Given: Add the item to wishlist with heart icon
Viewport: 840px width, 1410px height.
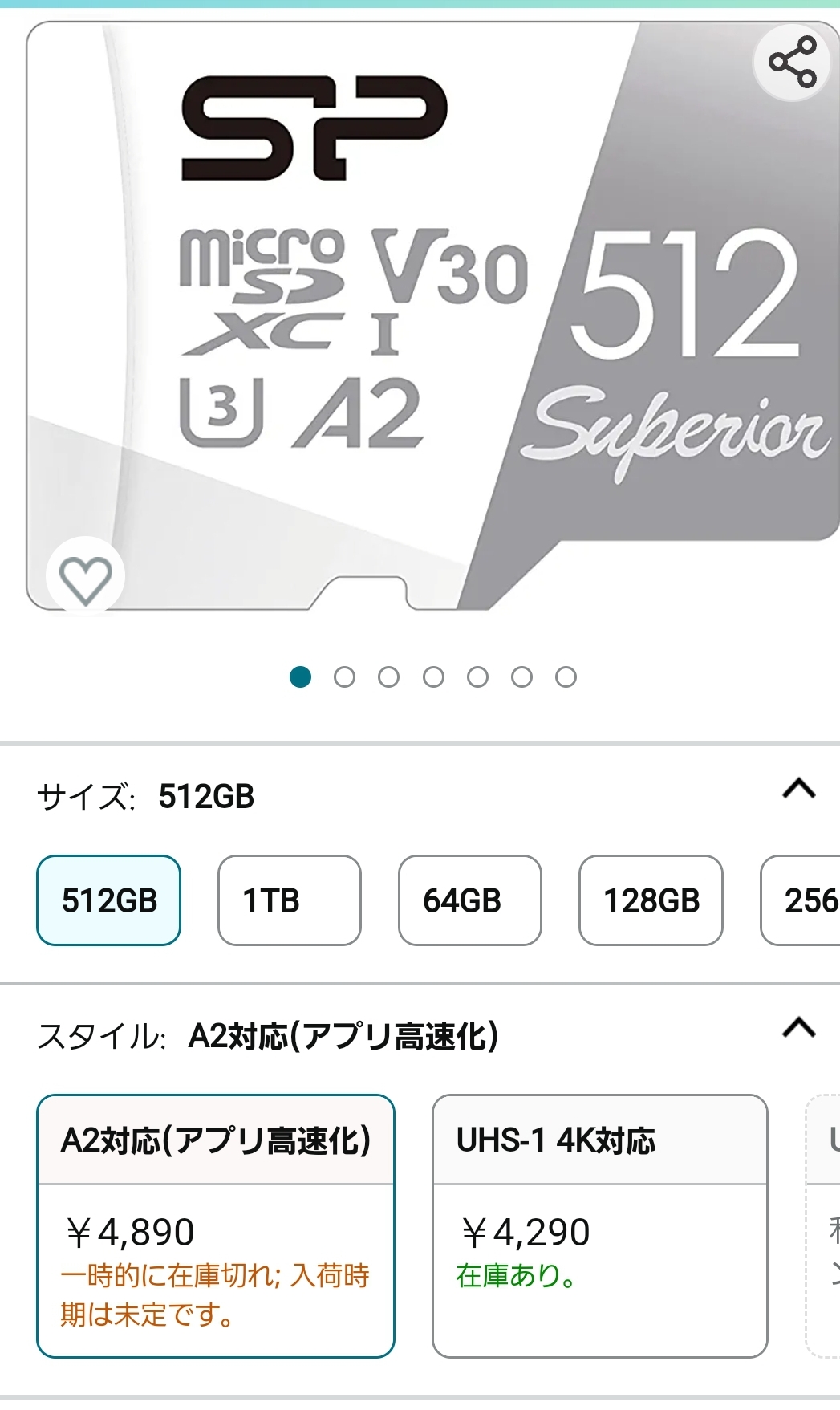Looking at the screenshot, I should tap(85, 578).
